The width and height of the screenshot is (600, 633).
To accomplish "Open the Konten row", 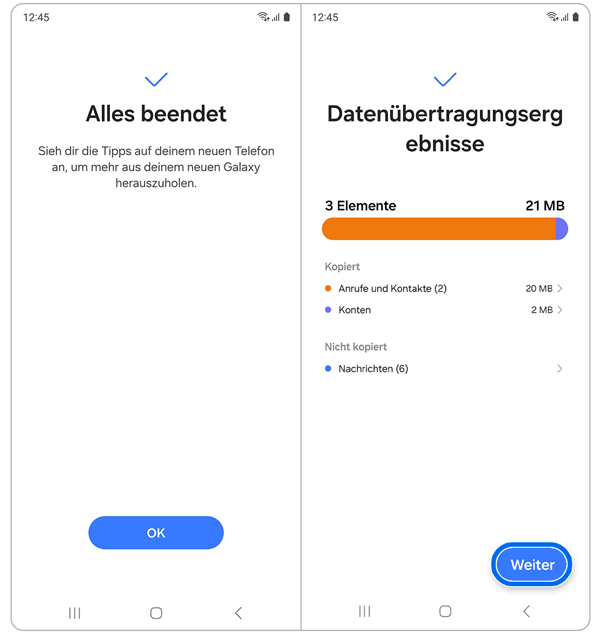I will click(444, 310).
